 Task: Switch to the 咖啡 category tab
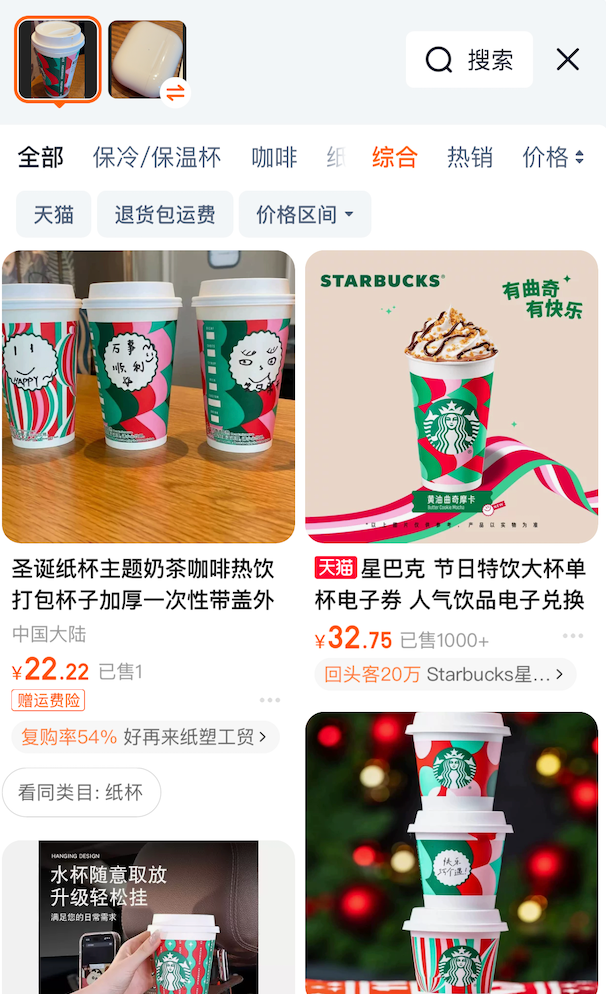pyautogui.click(x=274, y=157)
